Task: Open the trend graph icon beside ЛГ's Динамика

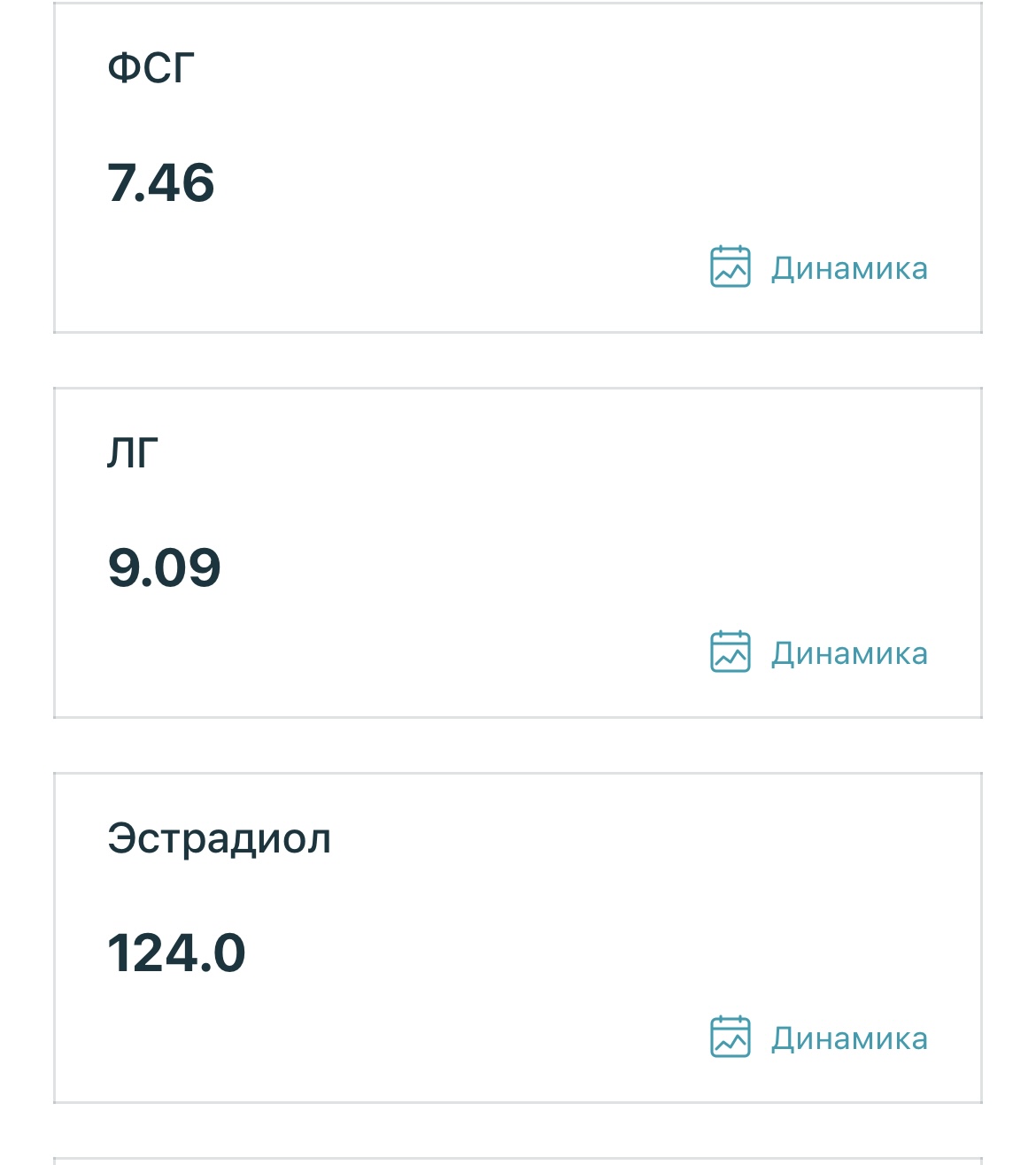Action: (728, 652)
